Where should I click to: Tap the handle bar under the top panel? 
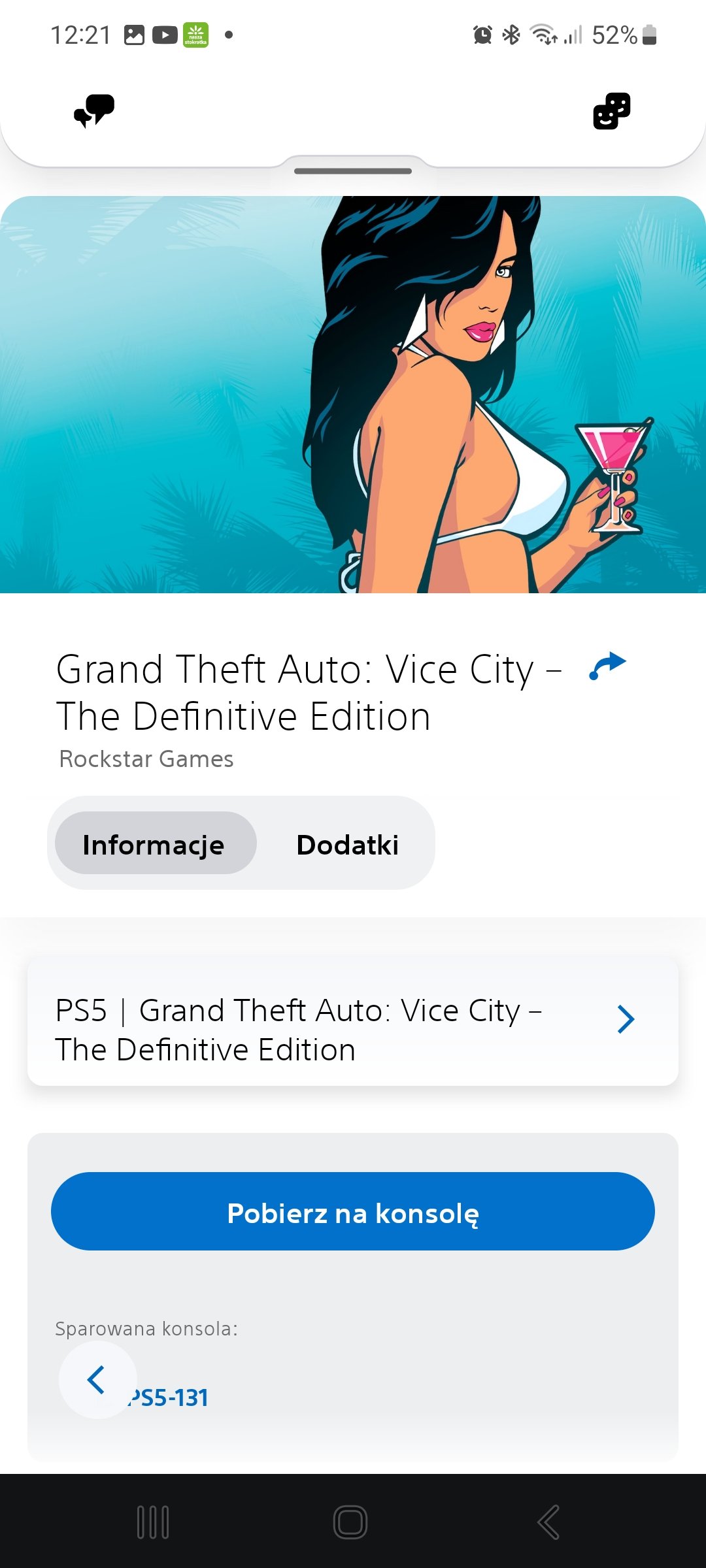pyautogui.click(x=353, y=171)
